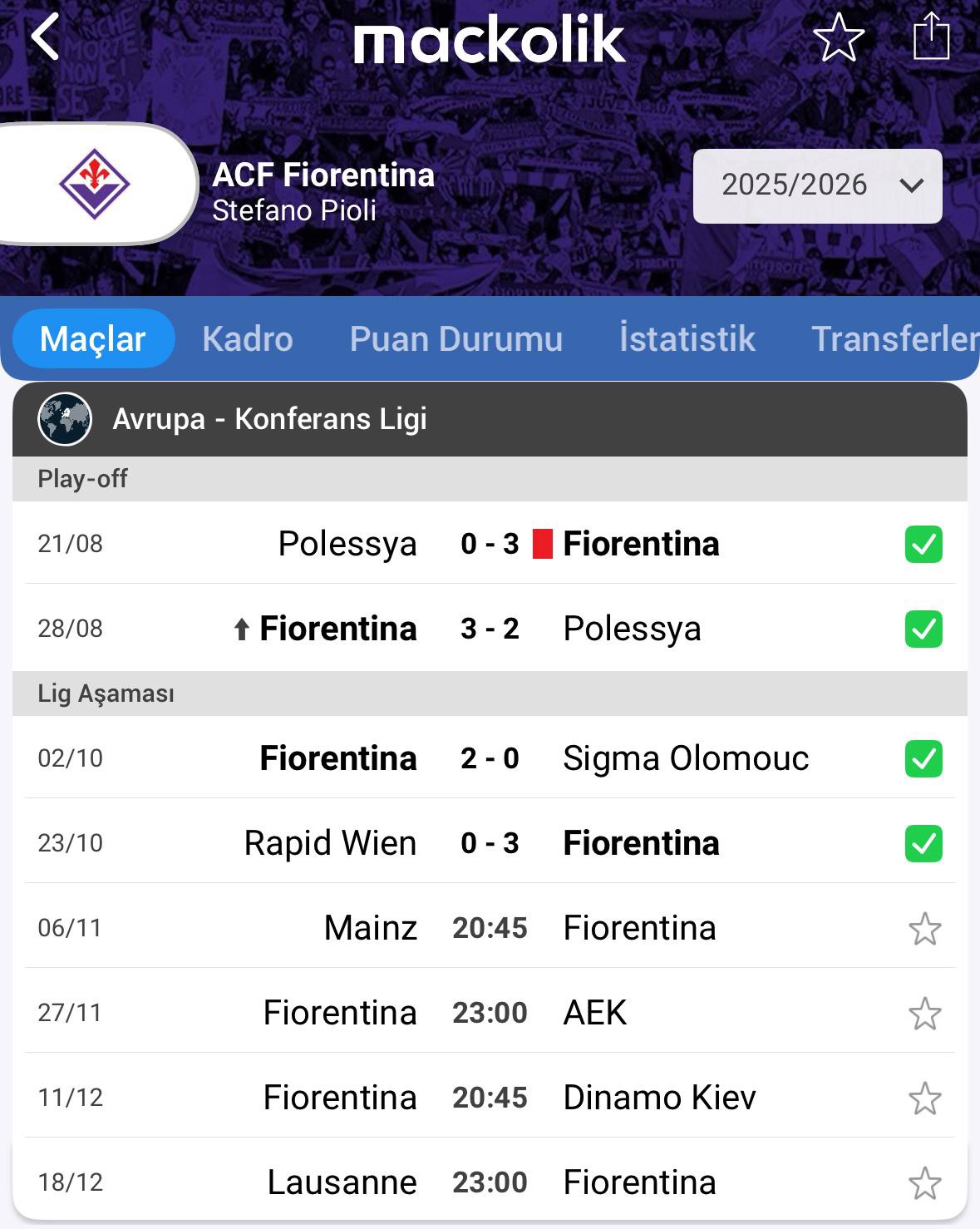Open the 2025/2026 season dropdown
Viewport: 980px width, 1229px height.
tap(817, 185)
